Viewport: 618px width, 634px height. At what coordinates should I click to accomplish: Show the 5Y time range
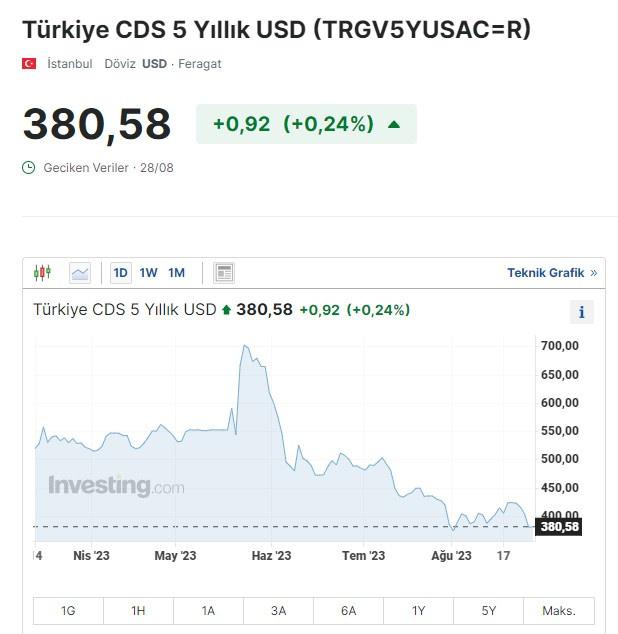tap(489, 611)
